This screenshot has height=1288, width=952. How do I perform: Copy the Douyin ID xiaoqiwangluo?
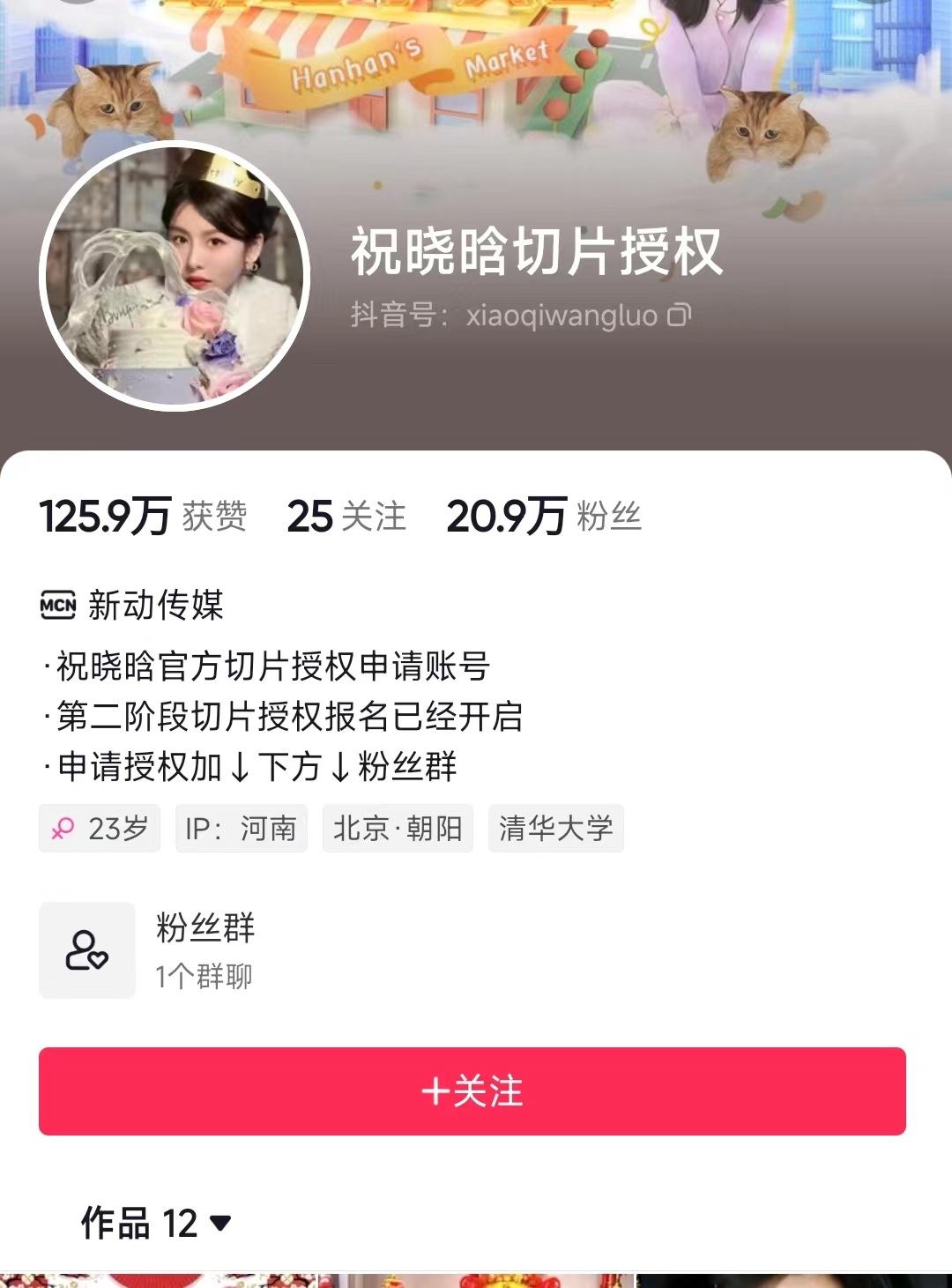(x=679, y=315)
